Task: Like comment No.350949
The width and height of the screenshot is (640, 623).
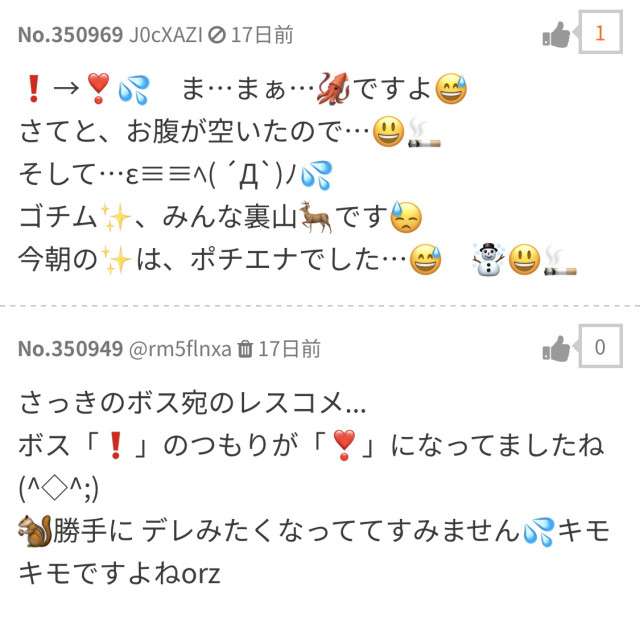Action: click(556, 349)
